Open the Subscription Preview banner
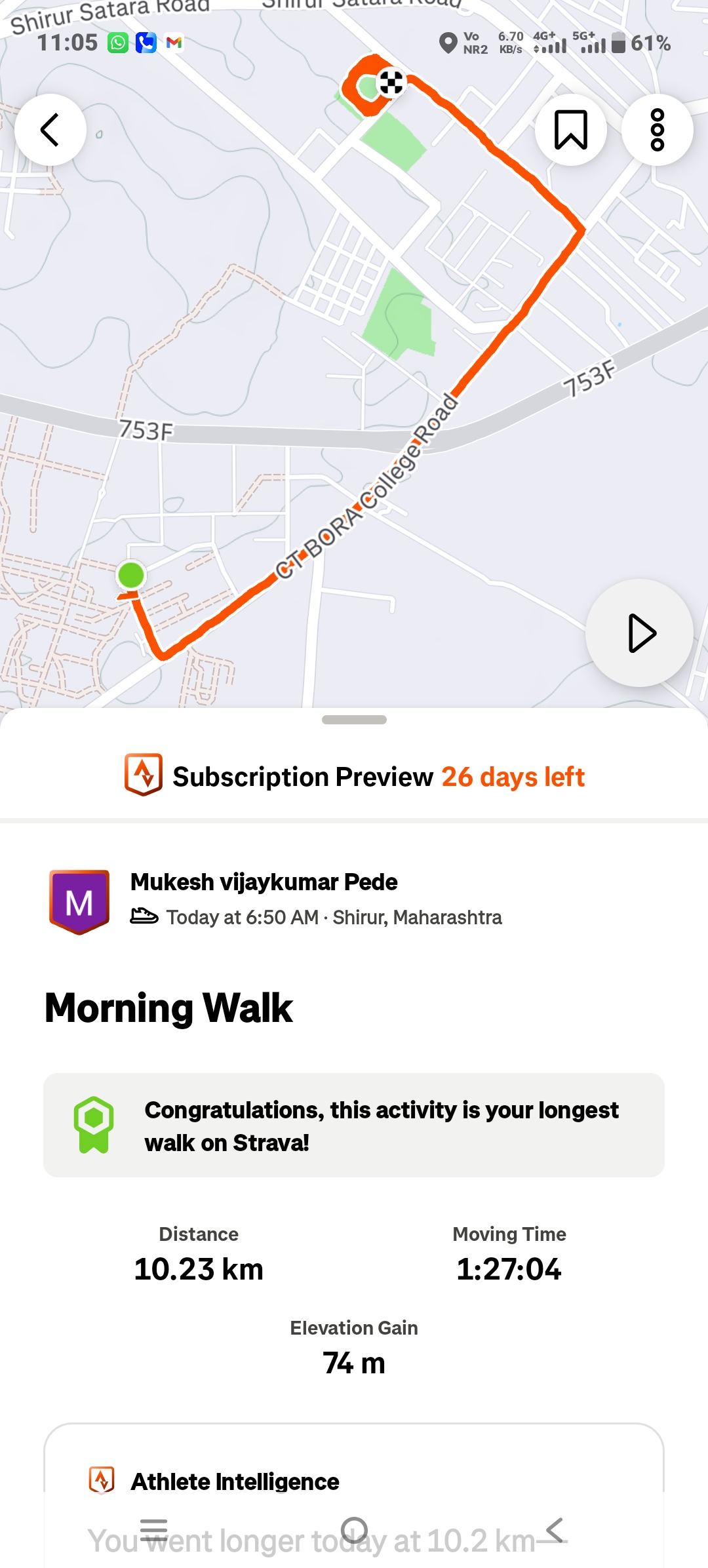This screenshot has height=1568, width=708. (354, 776)
